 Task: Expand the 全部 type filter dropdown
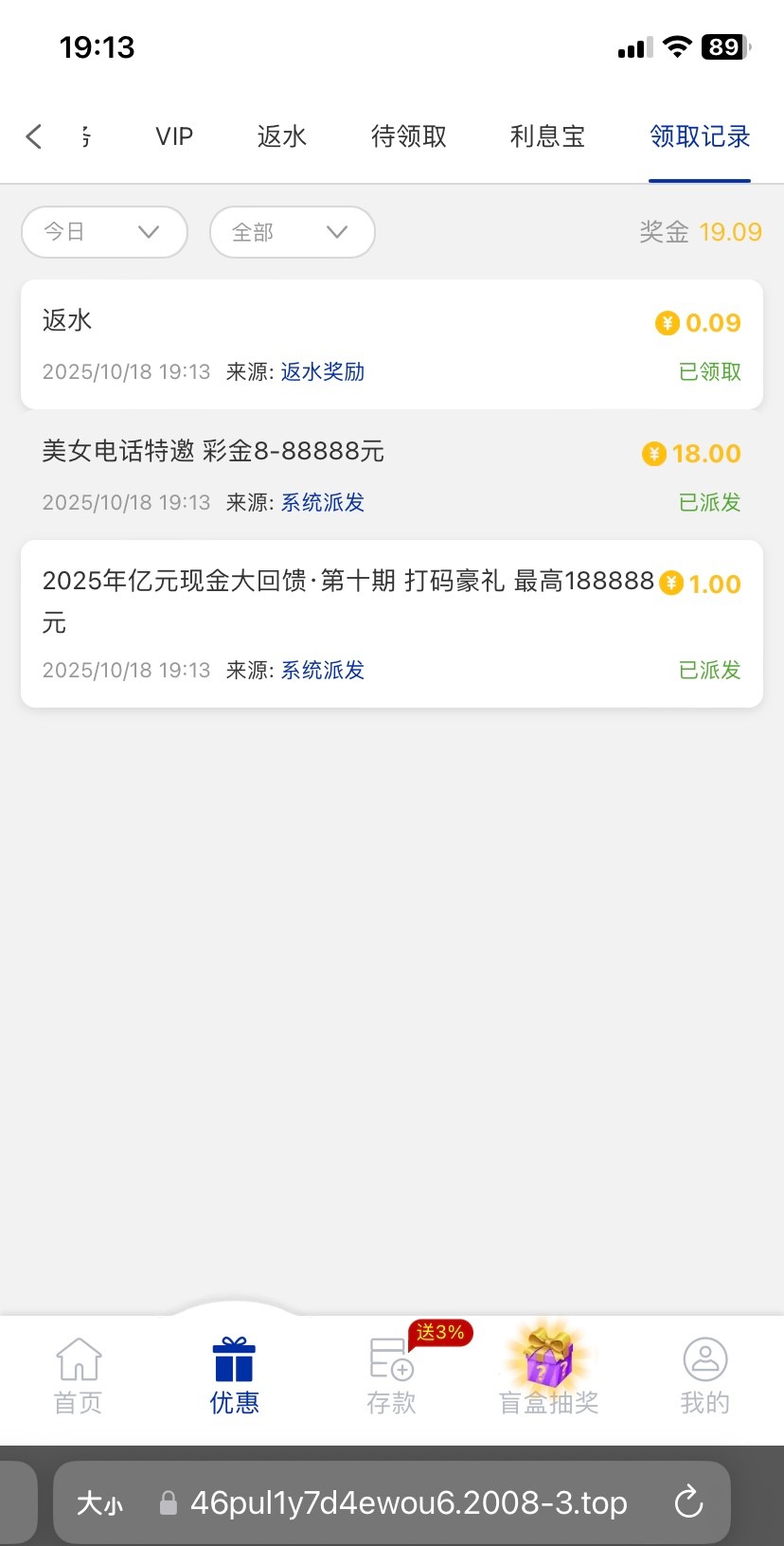click(292, 232)
